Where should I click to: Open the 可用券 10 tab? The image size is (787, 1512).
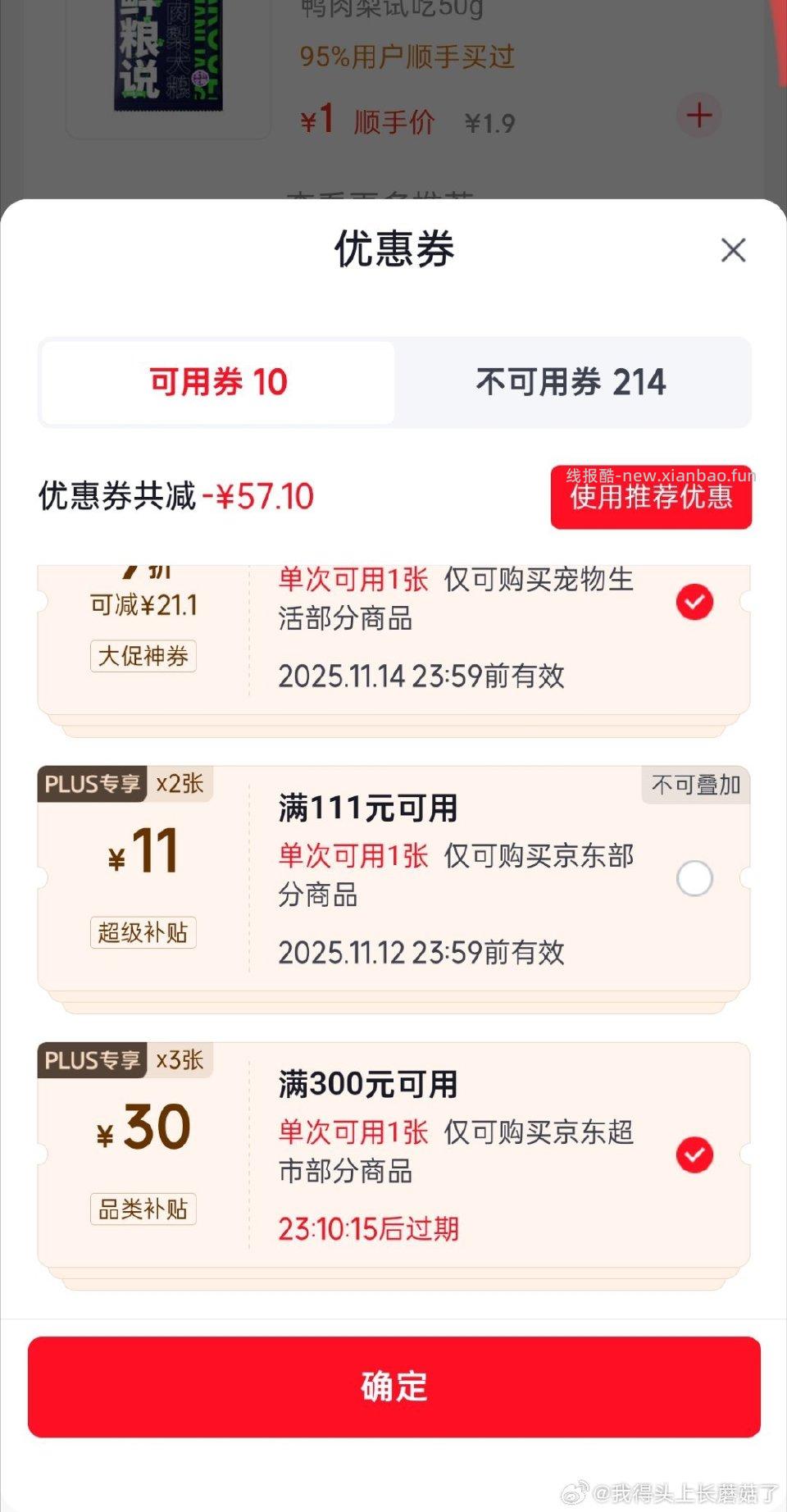coord(216,381)
